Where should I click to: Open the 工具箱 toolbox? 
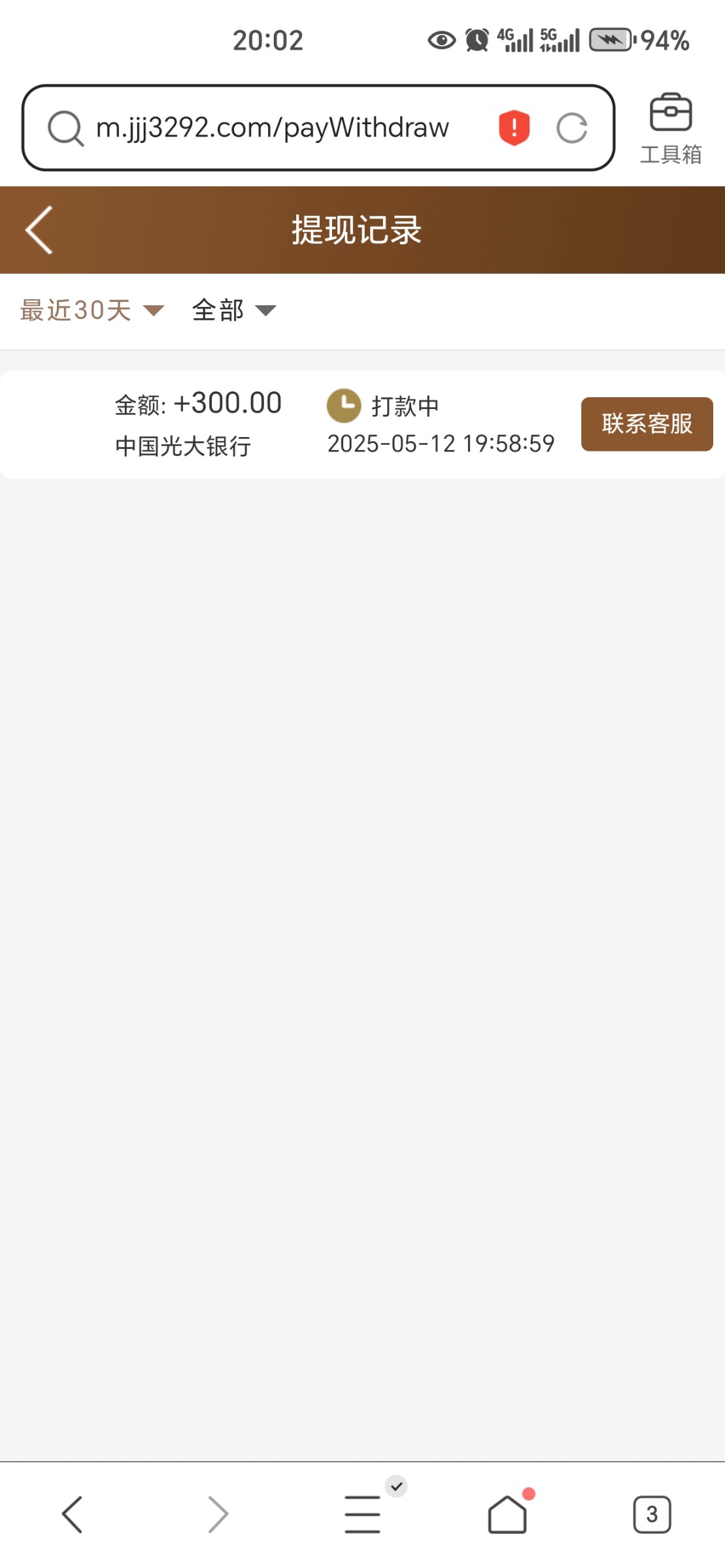point(671,129)
